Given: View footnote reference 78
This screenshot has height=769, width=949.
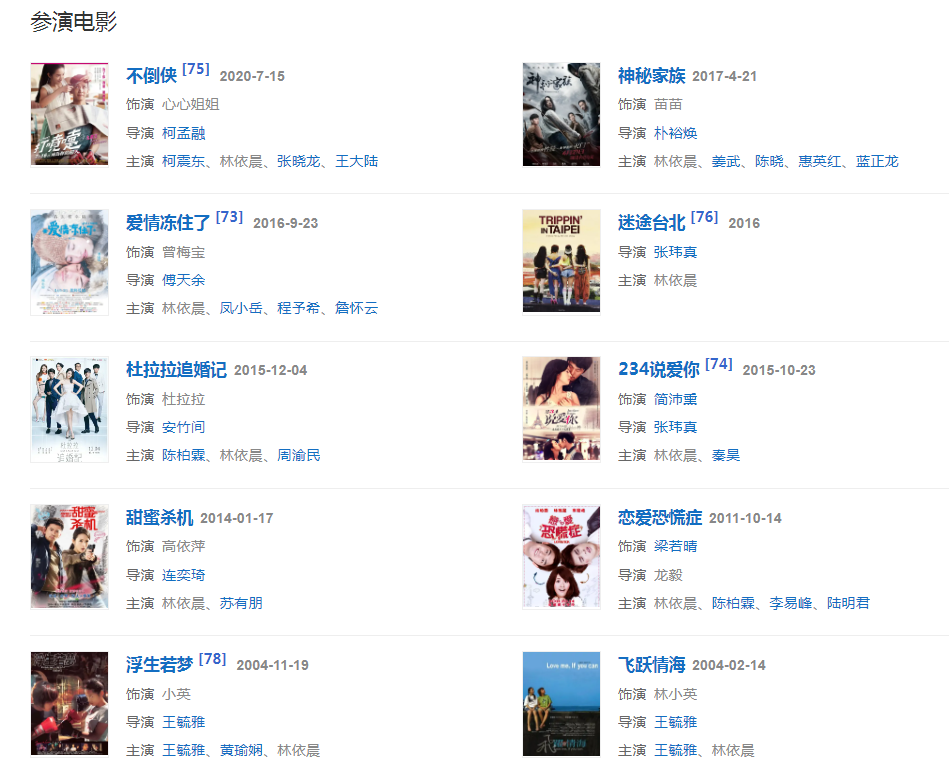Looking at the screenshot, I should [212, 659].
